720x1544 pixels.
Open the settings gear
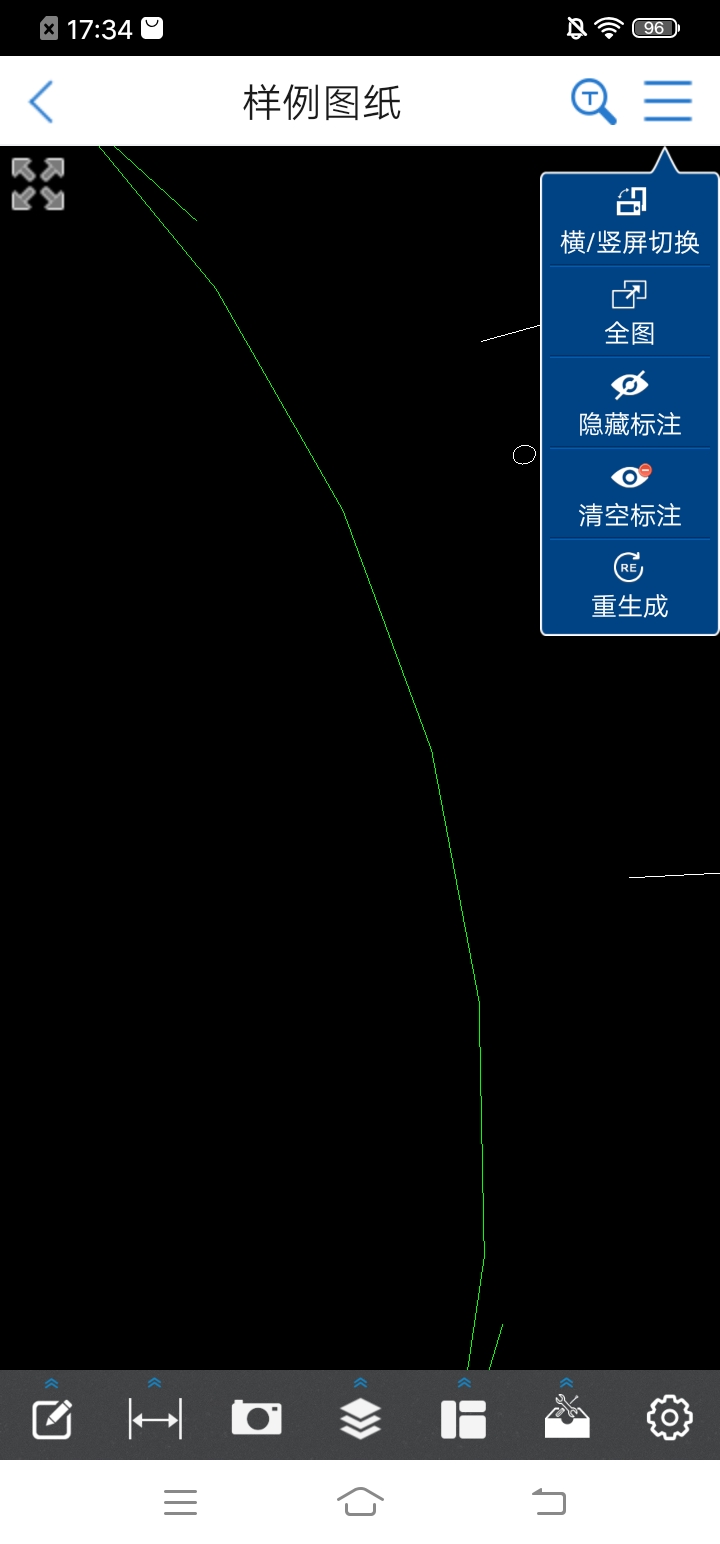point(669,1417)
